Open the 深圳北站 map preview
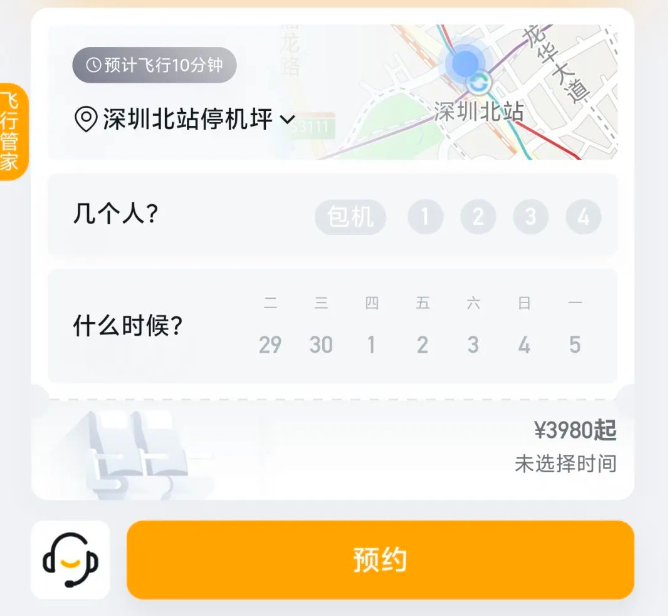Image resolution: width=668 pixels, height=616 pixels. (480, 90)
